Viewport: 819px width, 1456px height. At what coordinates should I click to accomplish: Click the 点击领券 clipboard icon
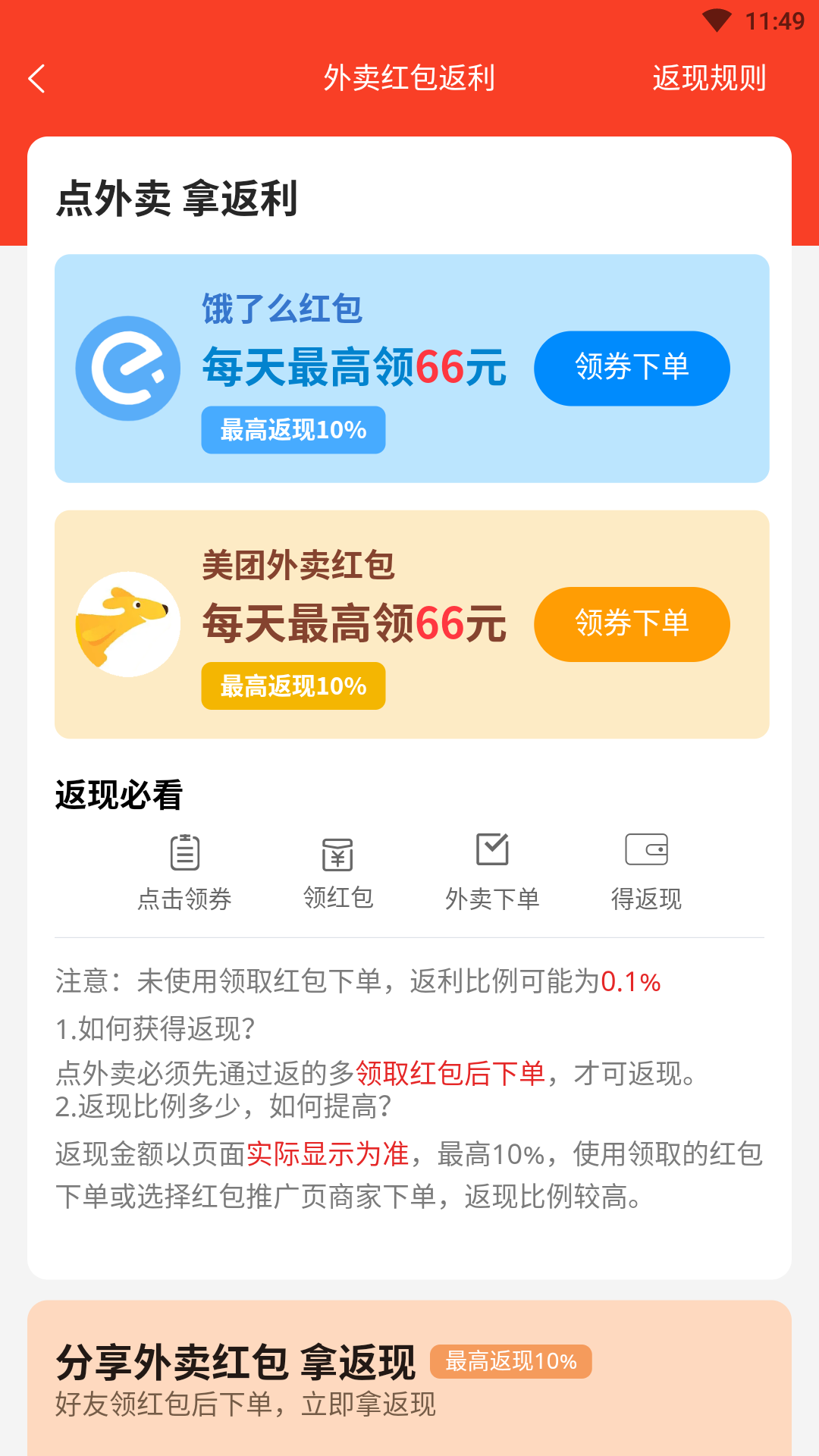[185, 852]
